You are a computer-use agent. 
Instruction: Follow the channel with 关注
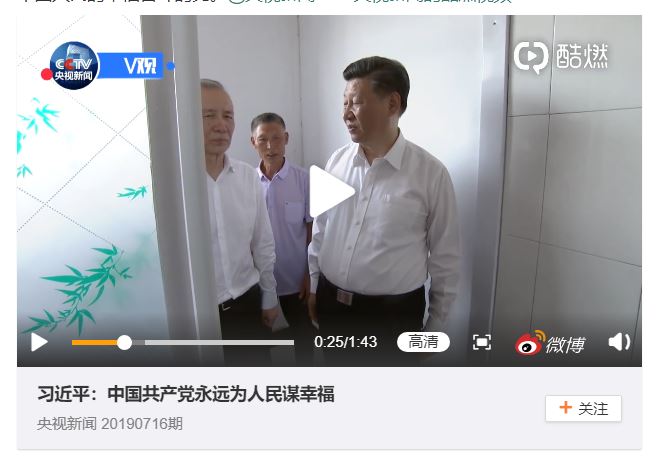click(x=583, y=408)
